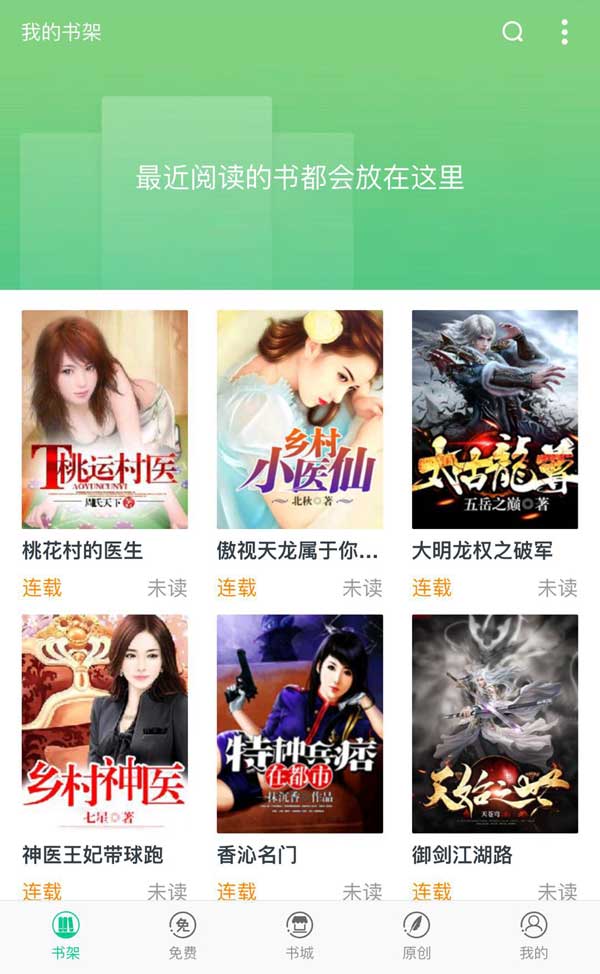Viewport: 600px width, 974px height.
Task: Open the search icon
Action: (512, 32)
